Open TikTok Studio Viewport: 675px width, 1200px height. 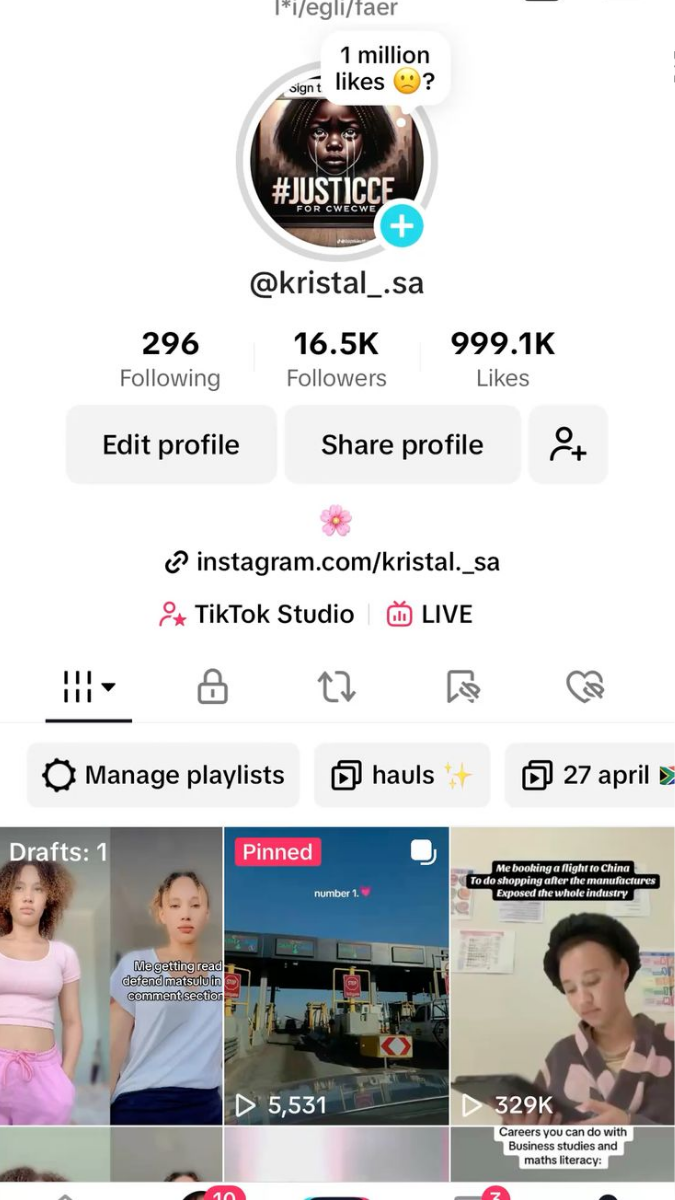(257, 614)
